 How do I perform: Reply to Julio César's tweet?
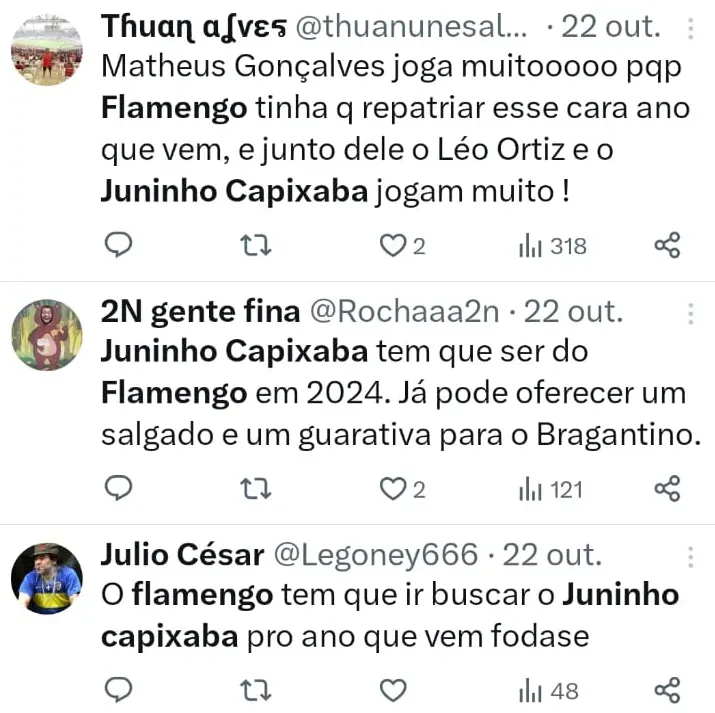119,689
